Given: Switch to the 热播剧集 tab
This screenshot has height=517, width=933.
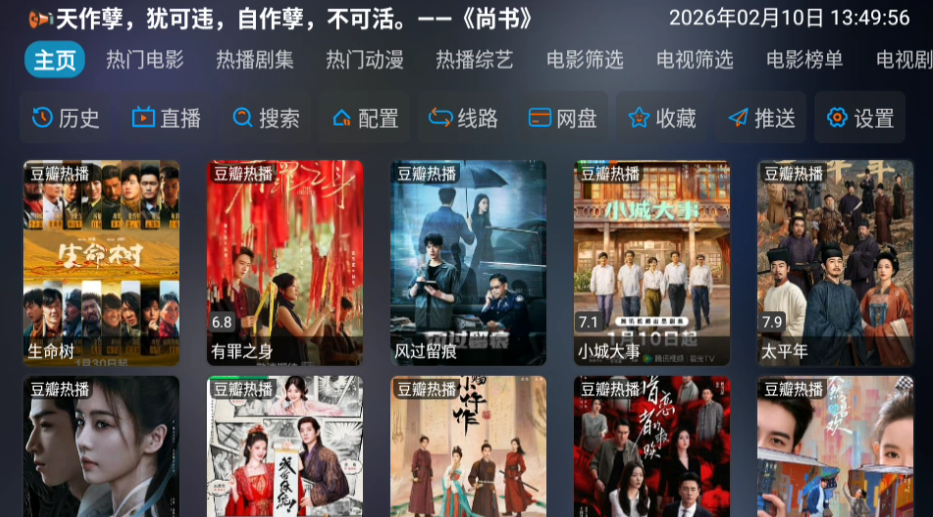Looking at the screenshot, I should click(255, 60).
